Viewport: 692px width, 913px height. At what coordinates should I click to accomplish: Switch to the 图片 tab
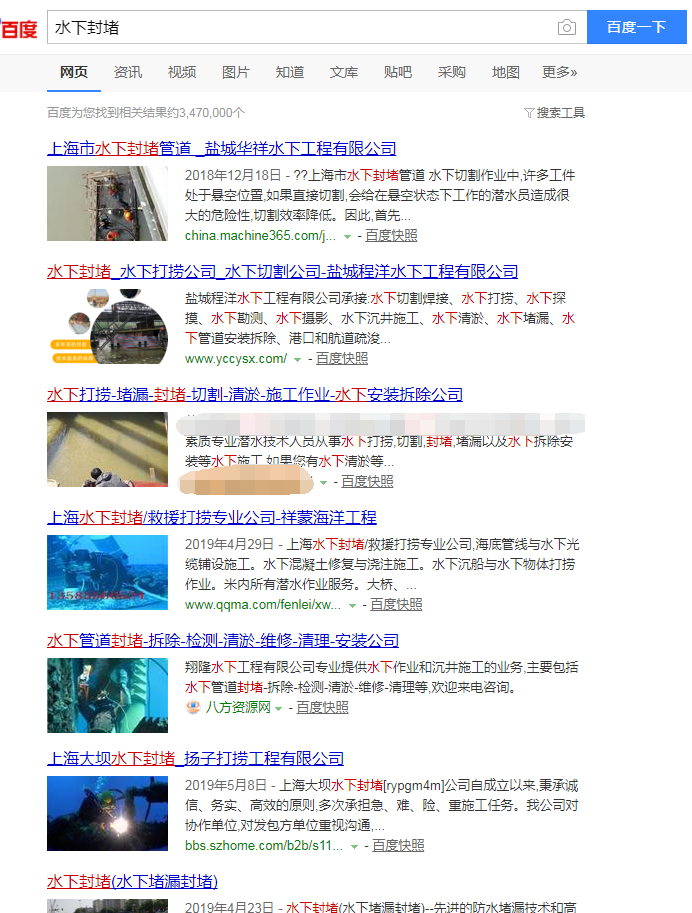click(236, 72)
